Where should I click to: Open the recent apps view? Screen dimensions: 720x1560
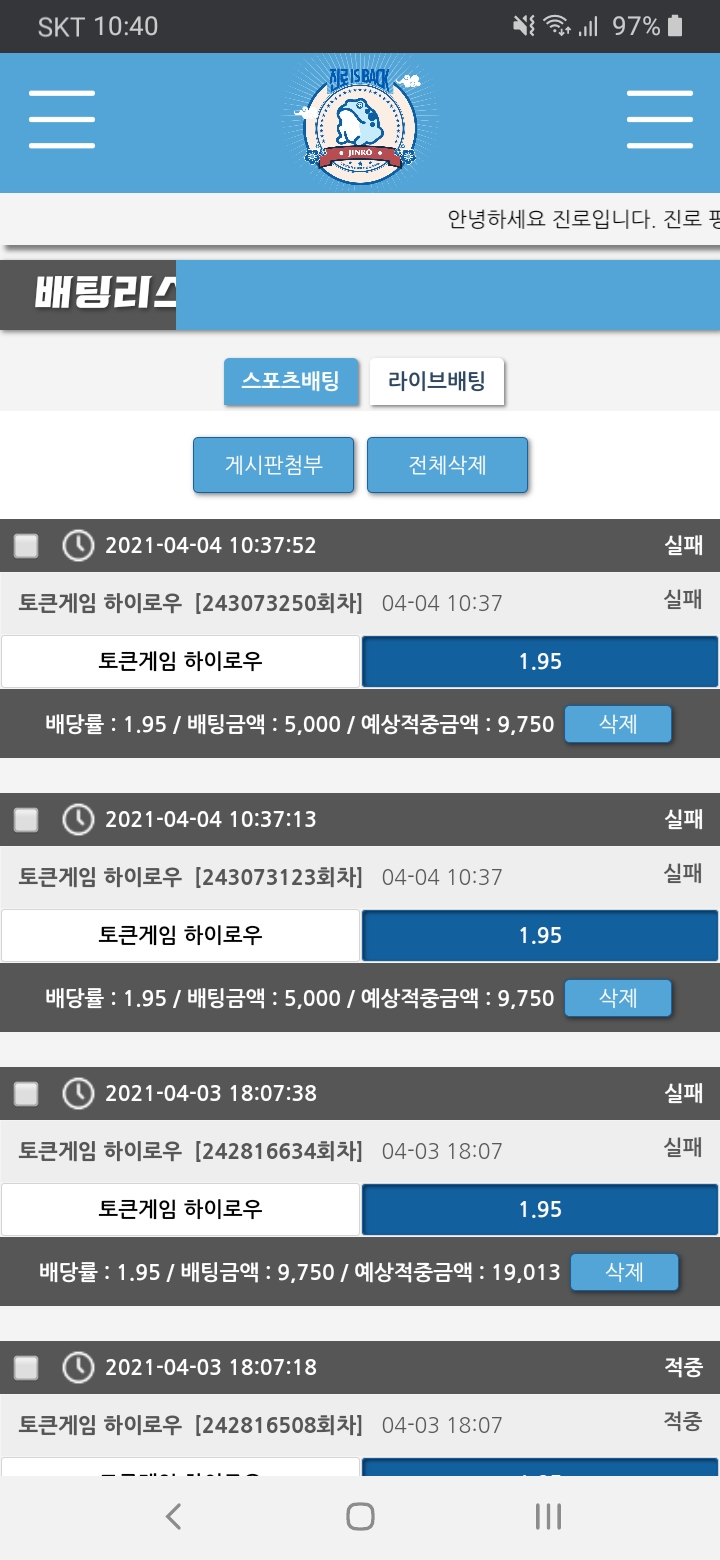coord(547,1517)
